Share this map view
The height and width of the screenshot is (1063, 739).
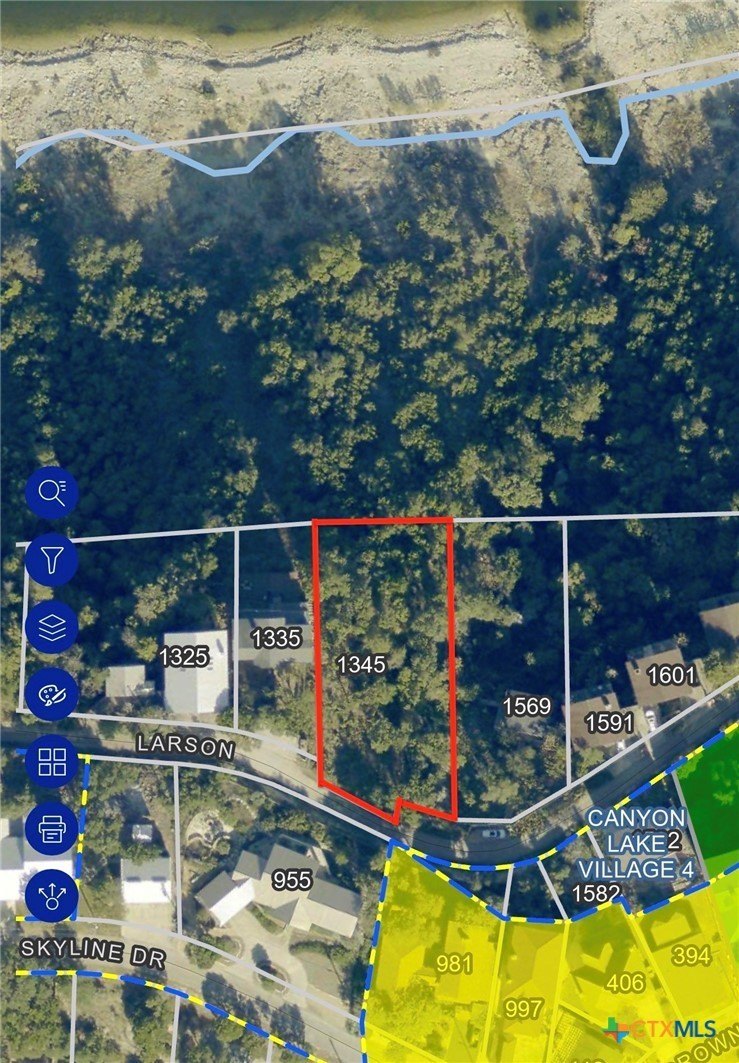pyautogui.click(x=51, y=895)
